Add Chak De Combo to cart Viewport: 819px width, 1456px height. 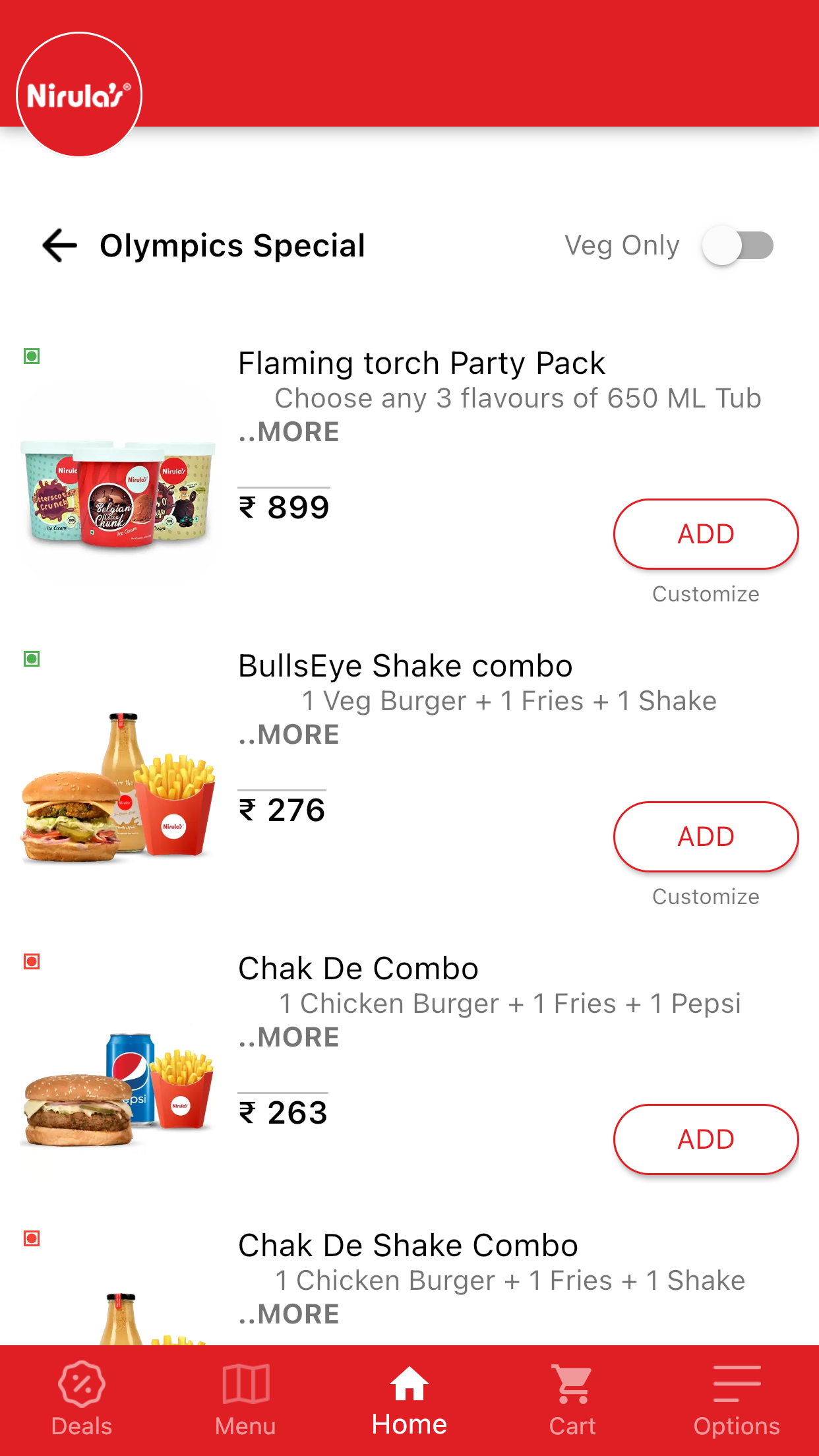[x=706, y=1139]
